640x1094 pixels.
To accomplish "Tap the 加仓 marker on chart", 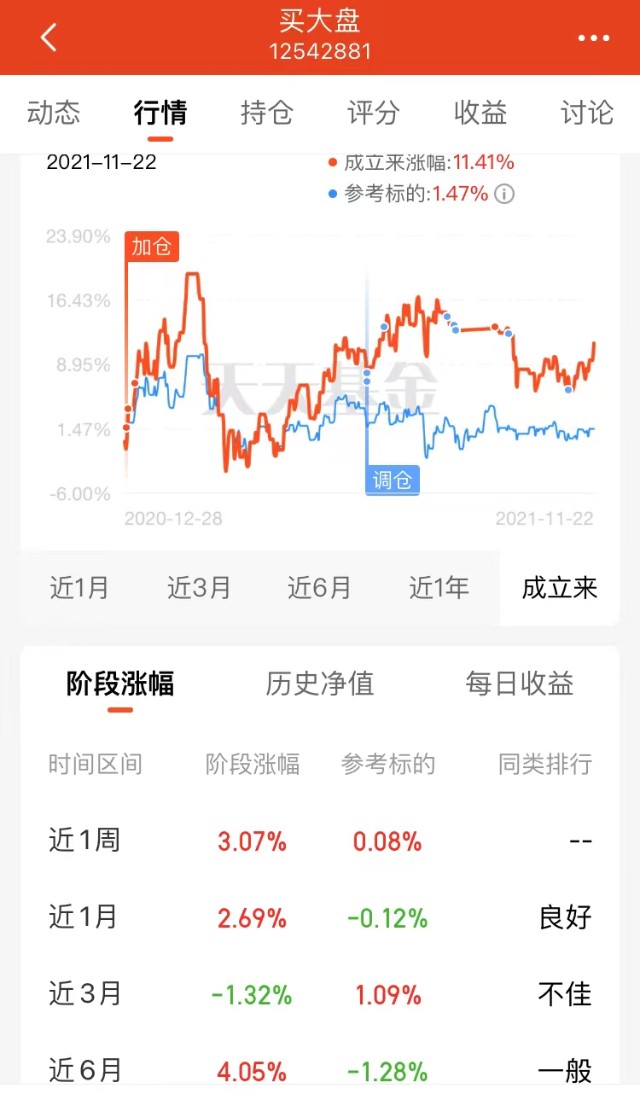I will [x=152, y=247].
